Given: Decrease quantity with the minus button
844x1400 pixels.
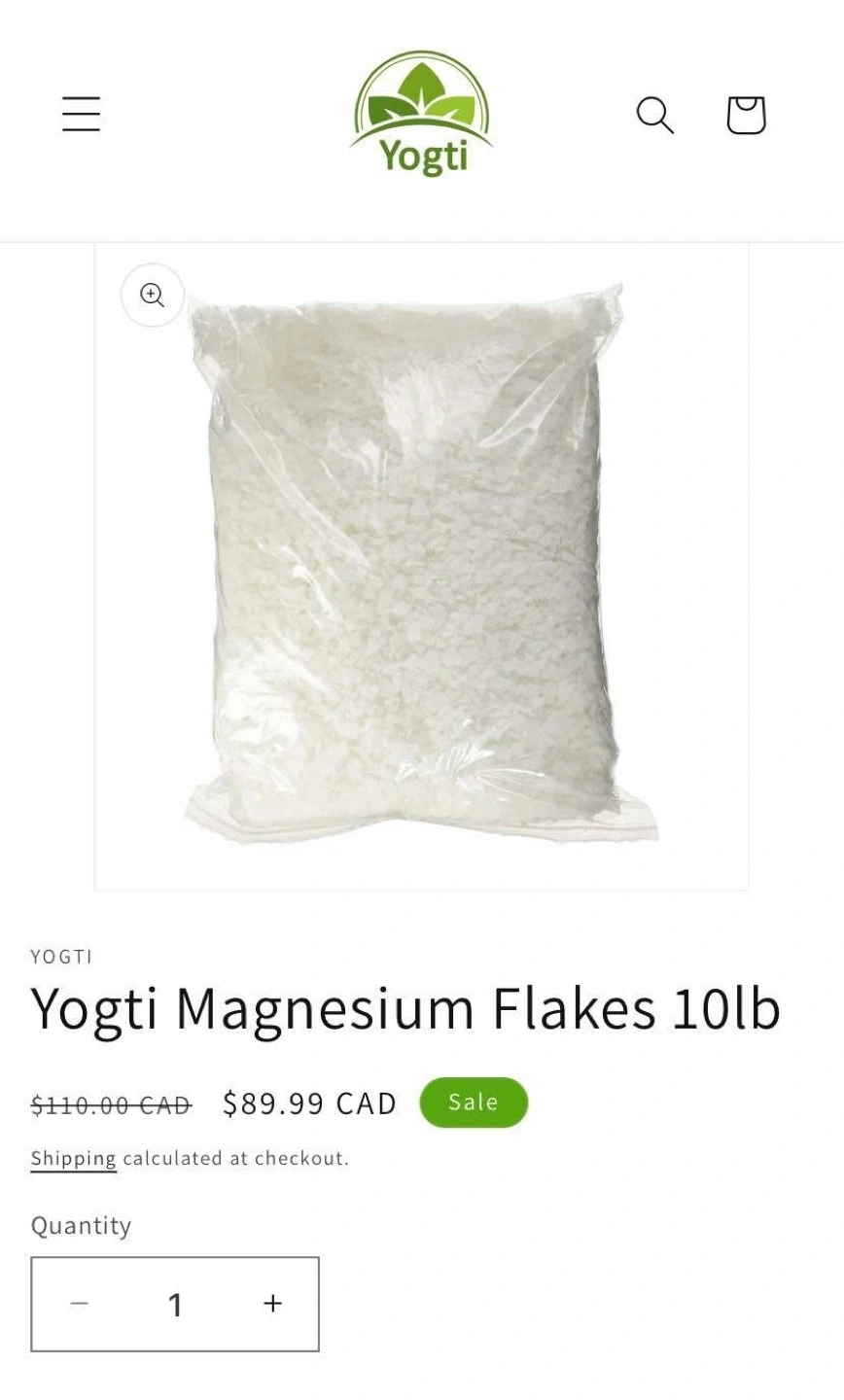Looking at the screenshot, I should click(79, 1304).
